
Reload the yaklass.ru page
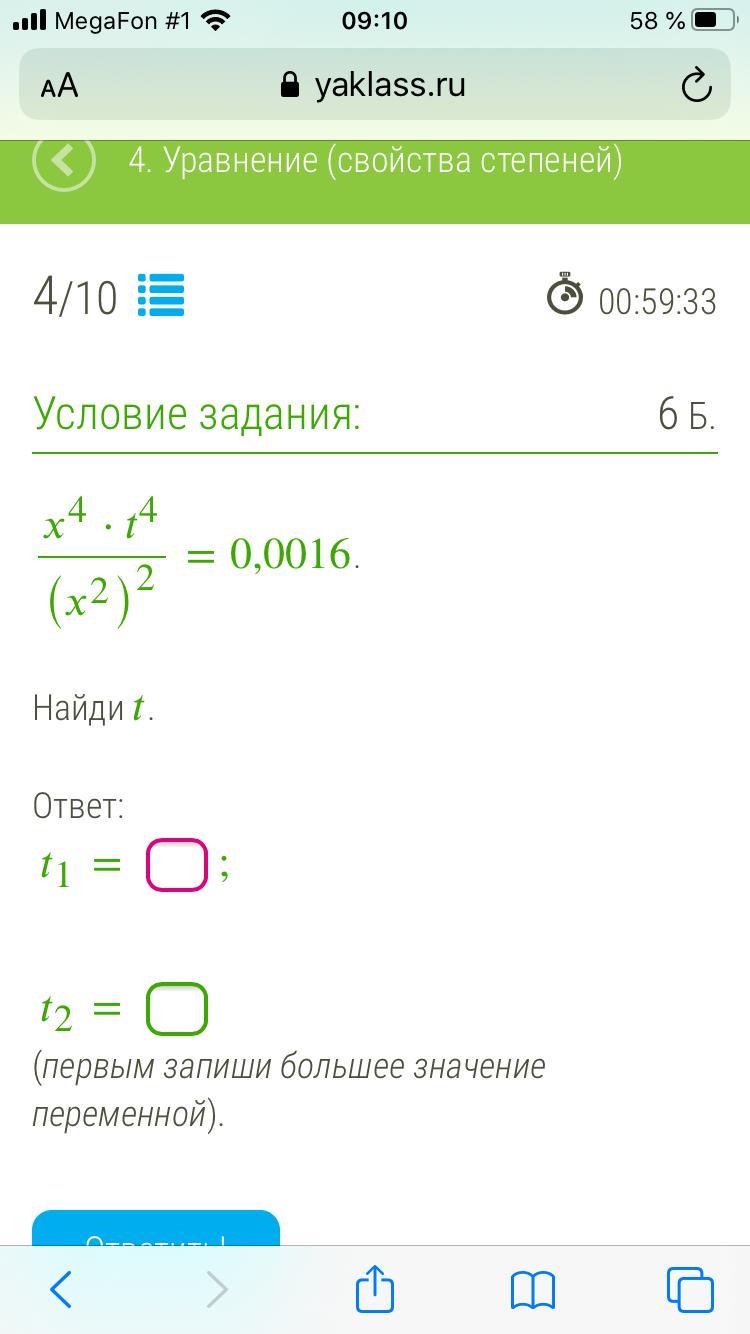point(696,86)
